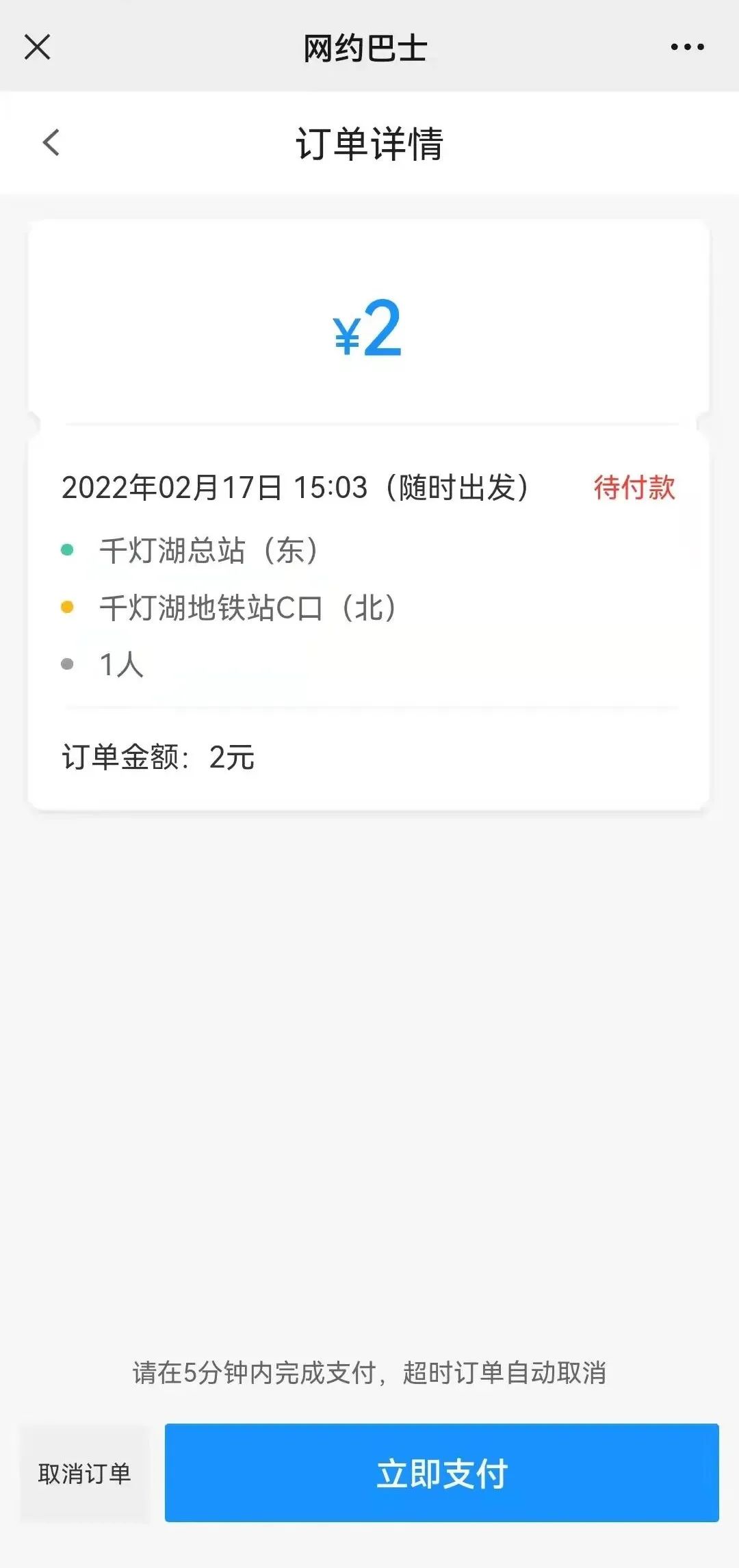Pay now with 立即支付
This screenshot has width=739, height=1568.
(441, 1473)
